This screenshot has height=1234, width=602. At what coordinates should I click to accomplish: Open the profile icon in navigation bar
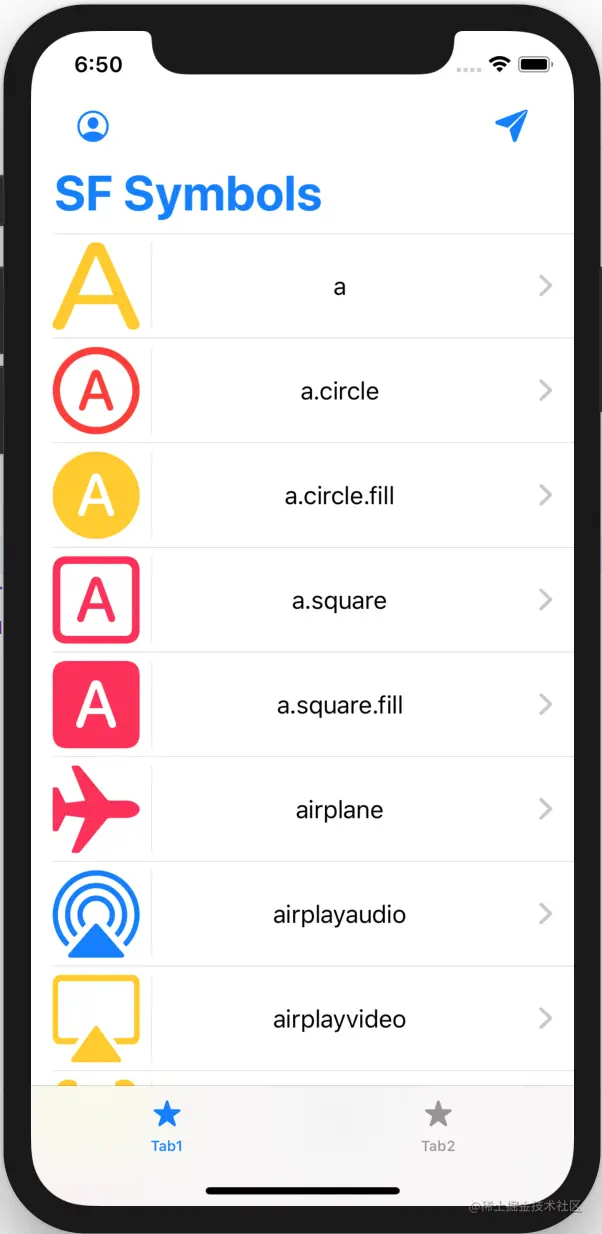93,126
